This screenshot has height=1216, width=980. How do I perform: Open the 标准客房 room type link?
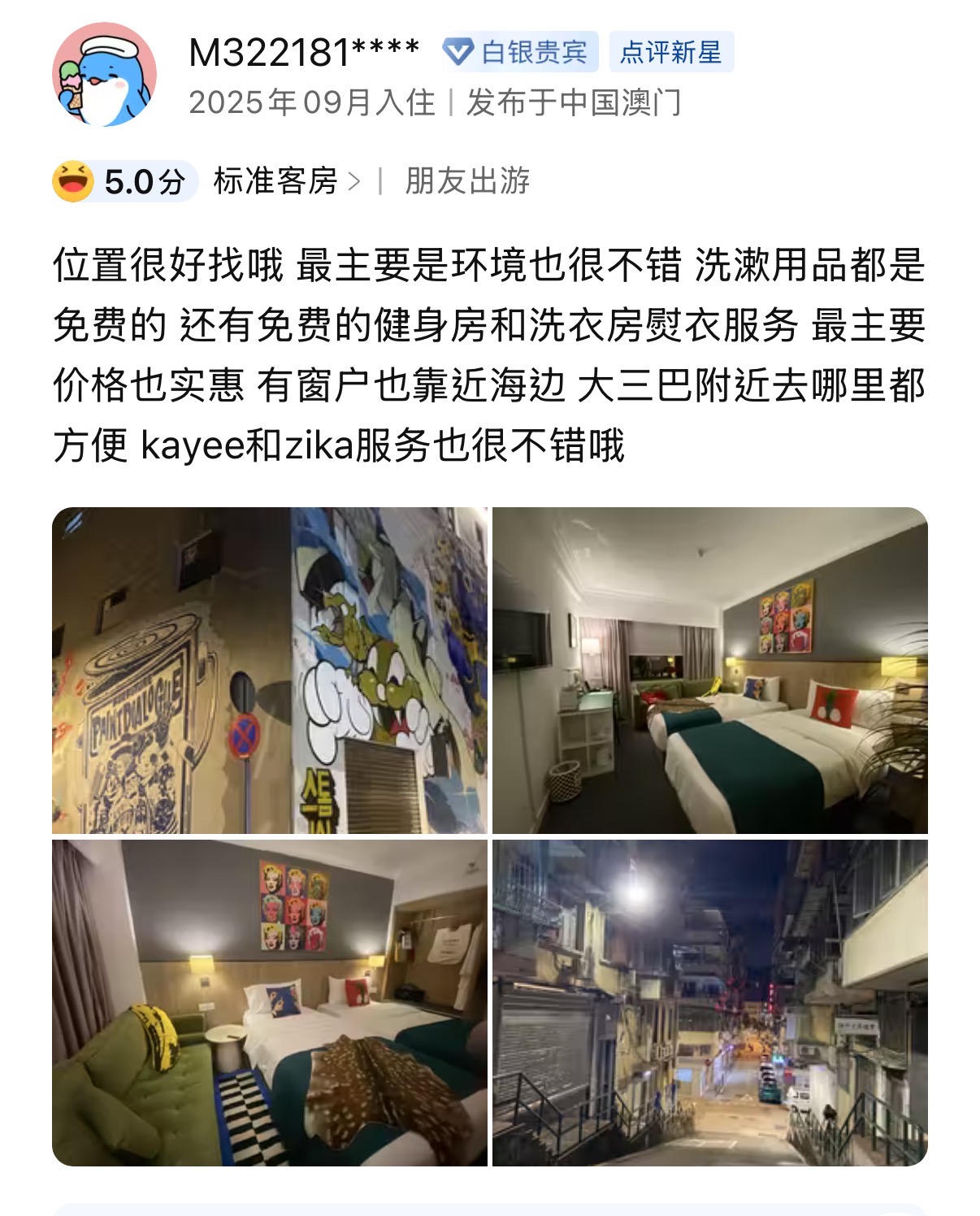[285, 180]
